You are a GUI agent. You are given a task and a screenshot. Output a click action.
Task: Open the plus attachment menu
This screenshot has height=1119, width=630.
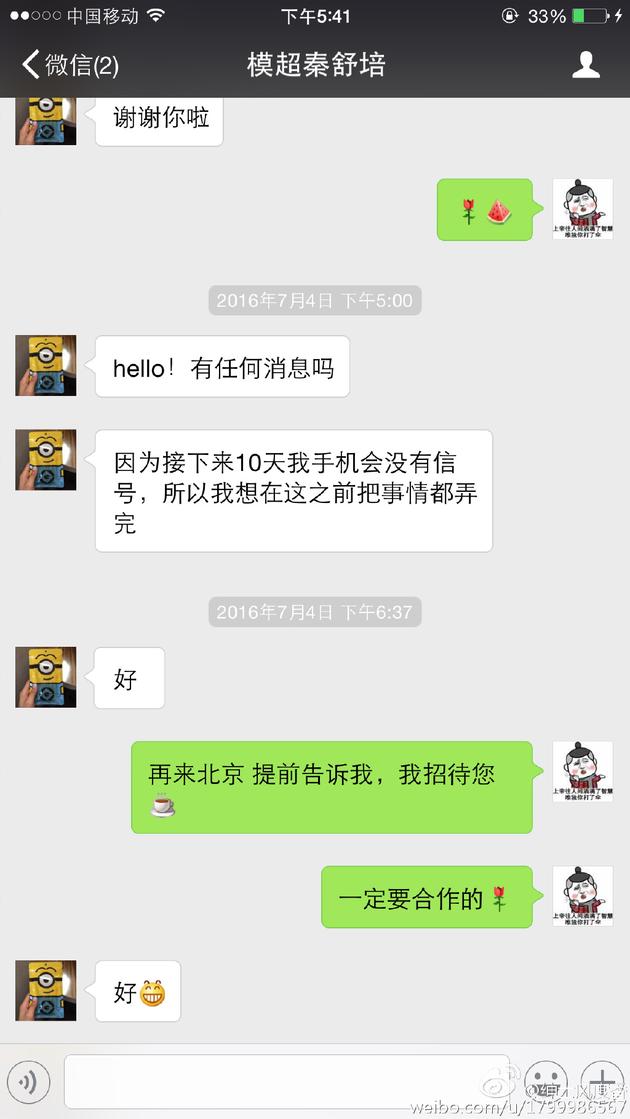coord(602,1082)
